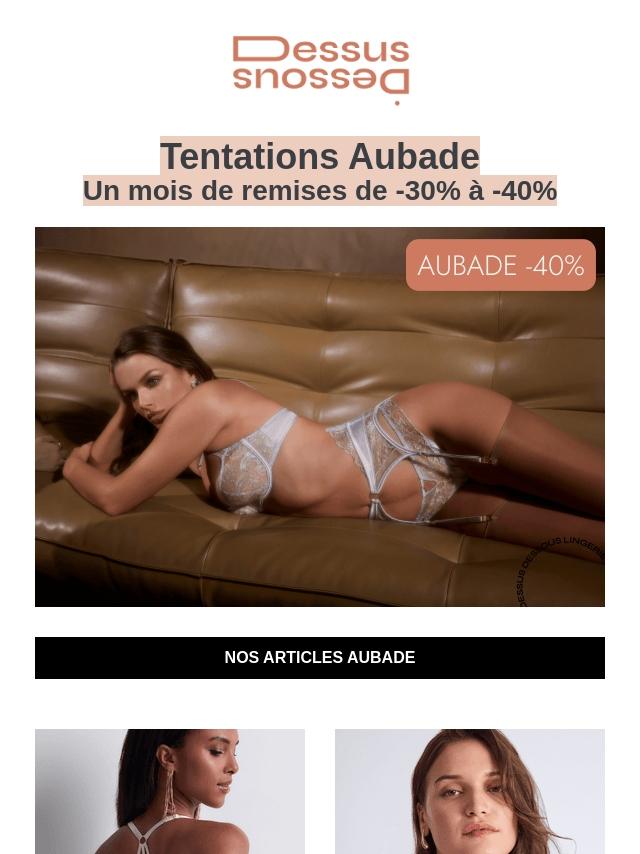Open the product tile with the model facing forward
Screen dimensions: 640x854
coord(470,791)
